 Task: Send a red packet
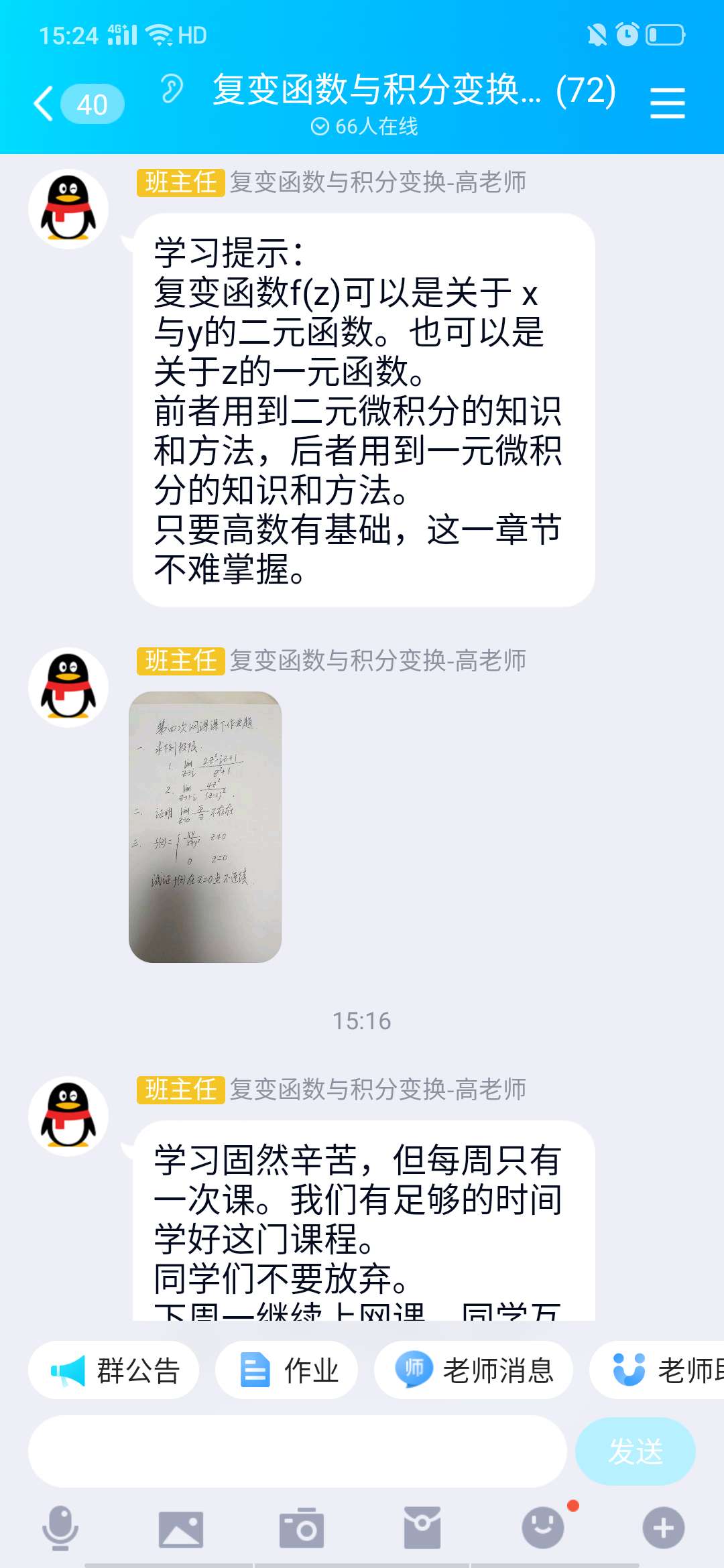coord(422,1529)
